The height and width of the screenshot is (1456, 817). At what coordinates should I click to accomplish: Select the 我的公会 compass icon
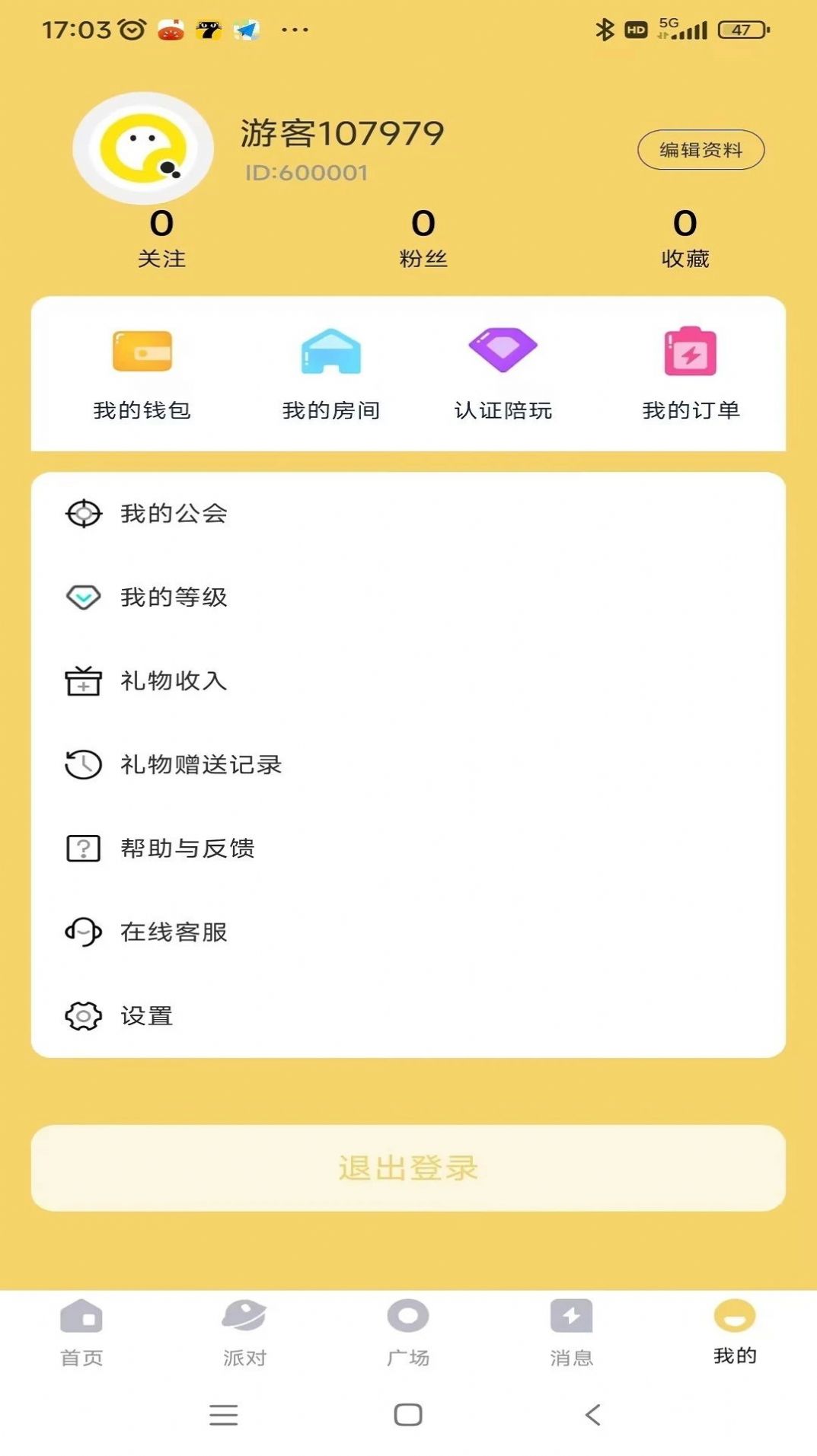[84, 514]
